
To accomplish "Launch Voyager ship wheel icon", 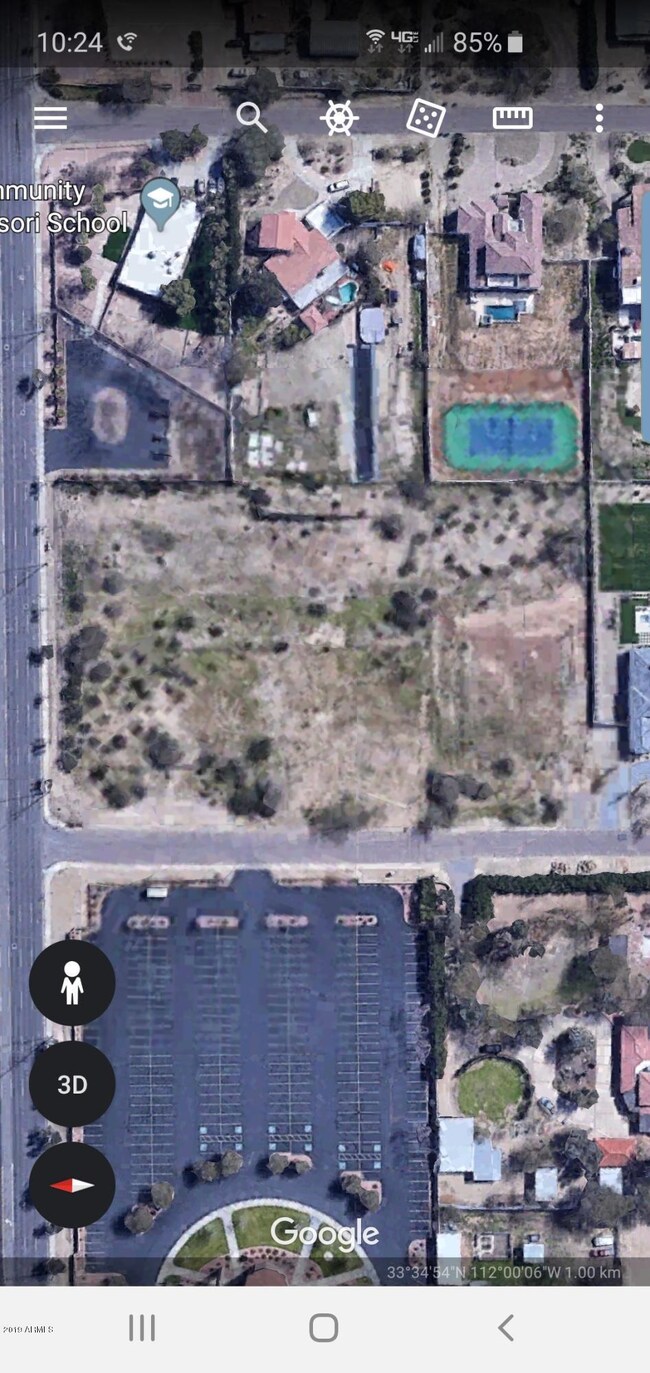I will coord(339,118).
